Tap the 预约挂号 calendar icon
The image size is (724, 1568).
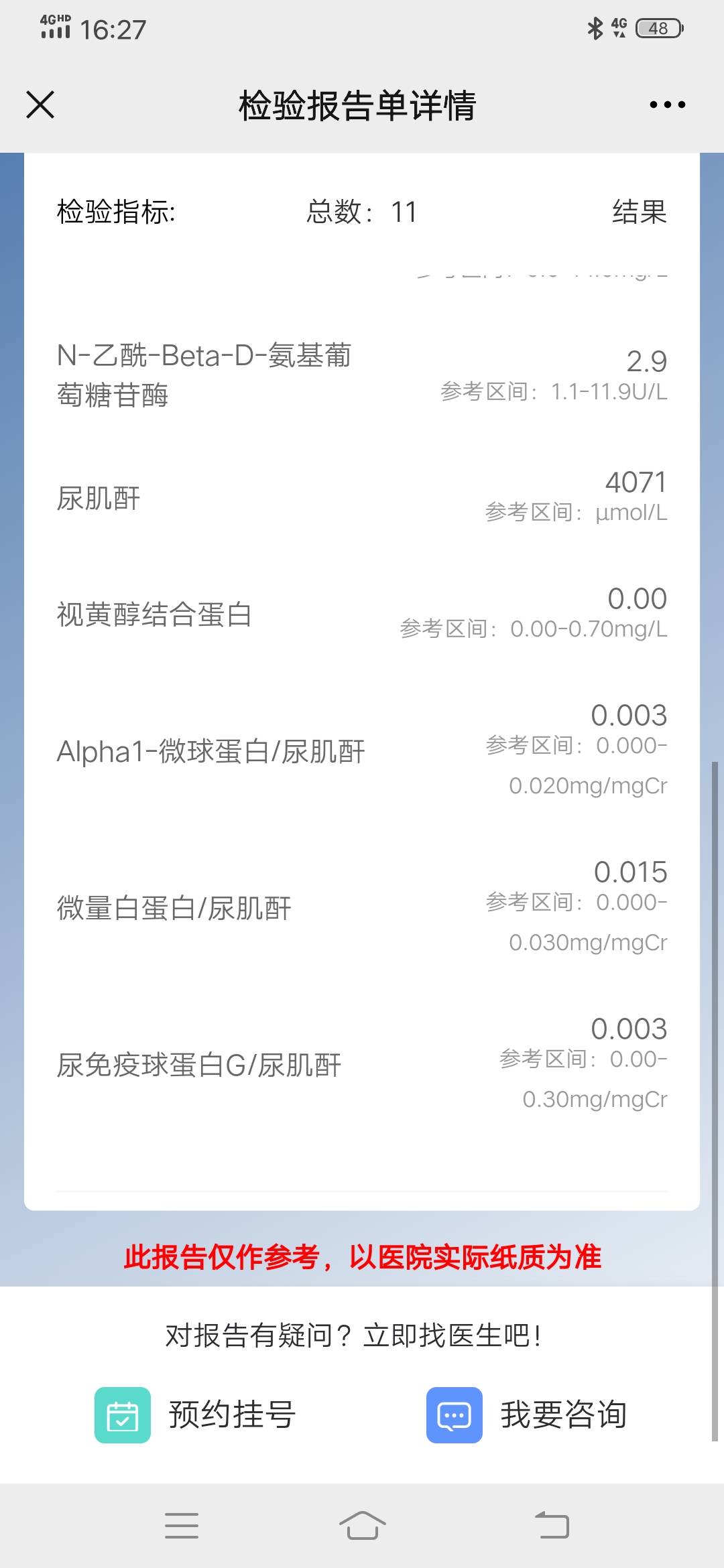click(x=123, y=1415)
